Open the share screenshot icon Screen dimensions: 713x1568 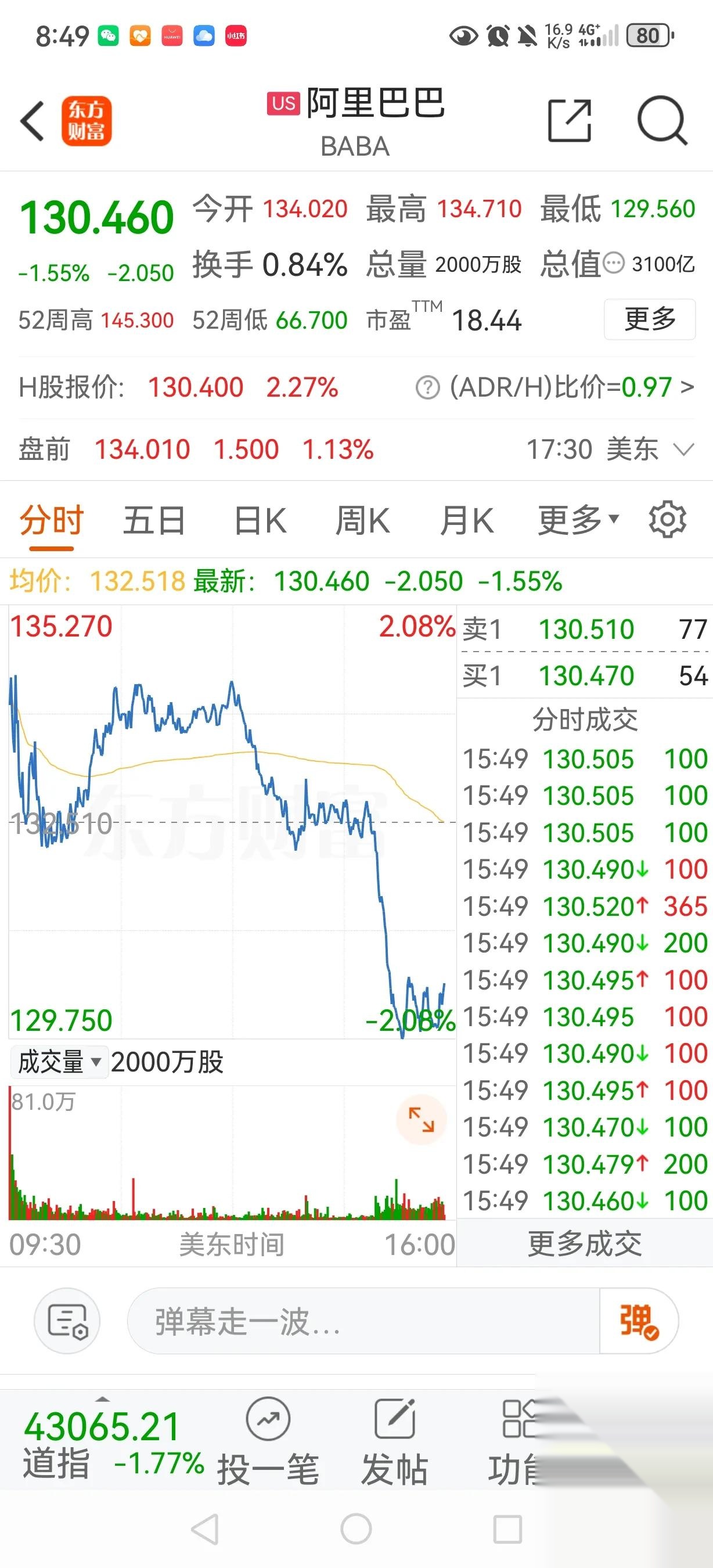point(569,121)
